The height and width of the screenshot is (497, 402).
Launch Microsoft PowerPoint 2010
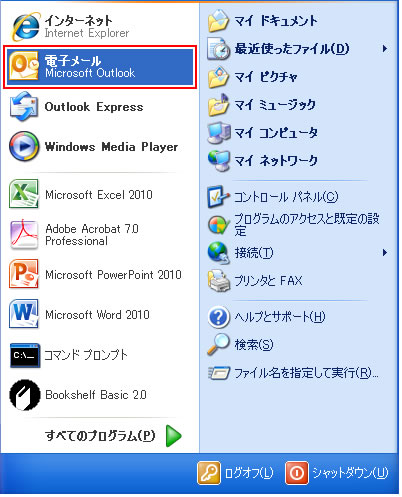[100, 274]
